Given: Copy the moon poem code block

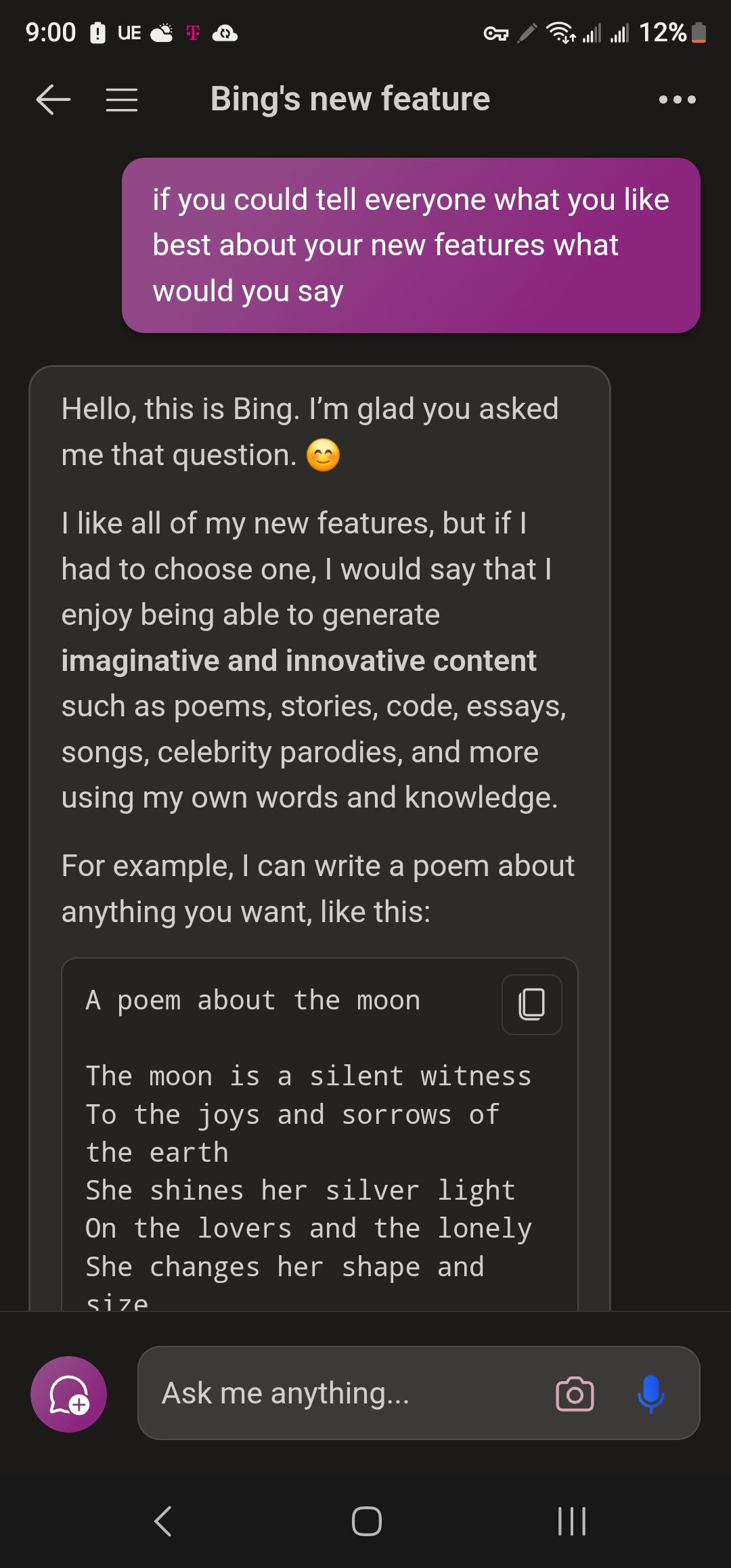Looking at the screenshot, I should tap(532, 1004).
